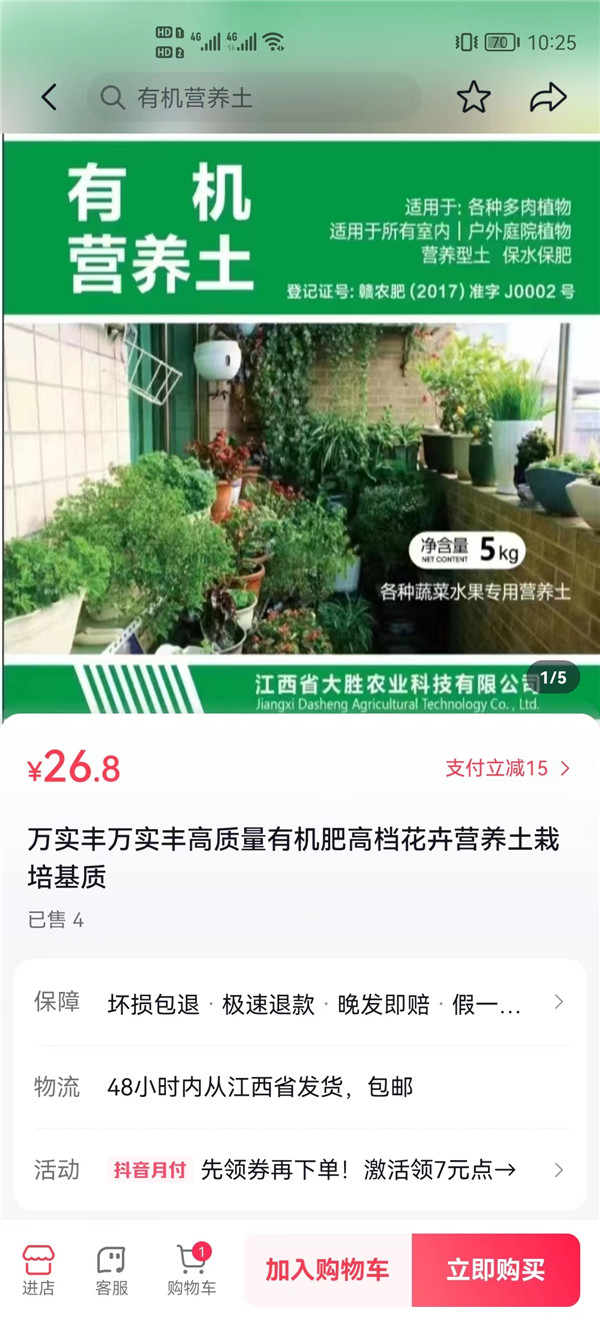Enter the shop via 进店
The width and height of the screenshot is (600, 1320).
39,1270
